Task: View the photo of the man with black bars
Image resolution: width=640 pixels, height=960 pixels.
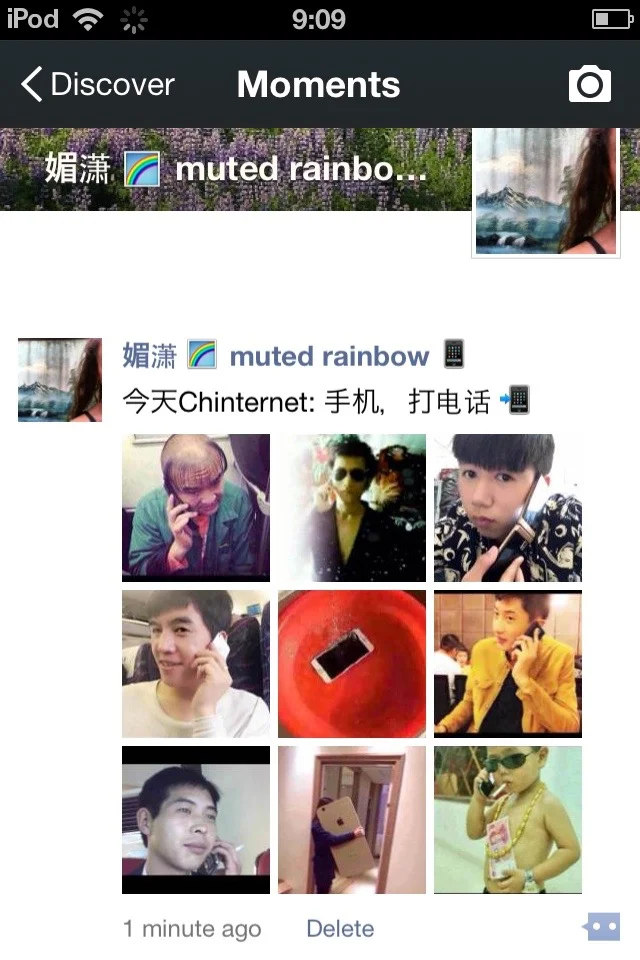Action: pyautogui.click(x=196, y=820)
